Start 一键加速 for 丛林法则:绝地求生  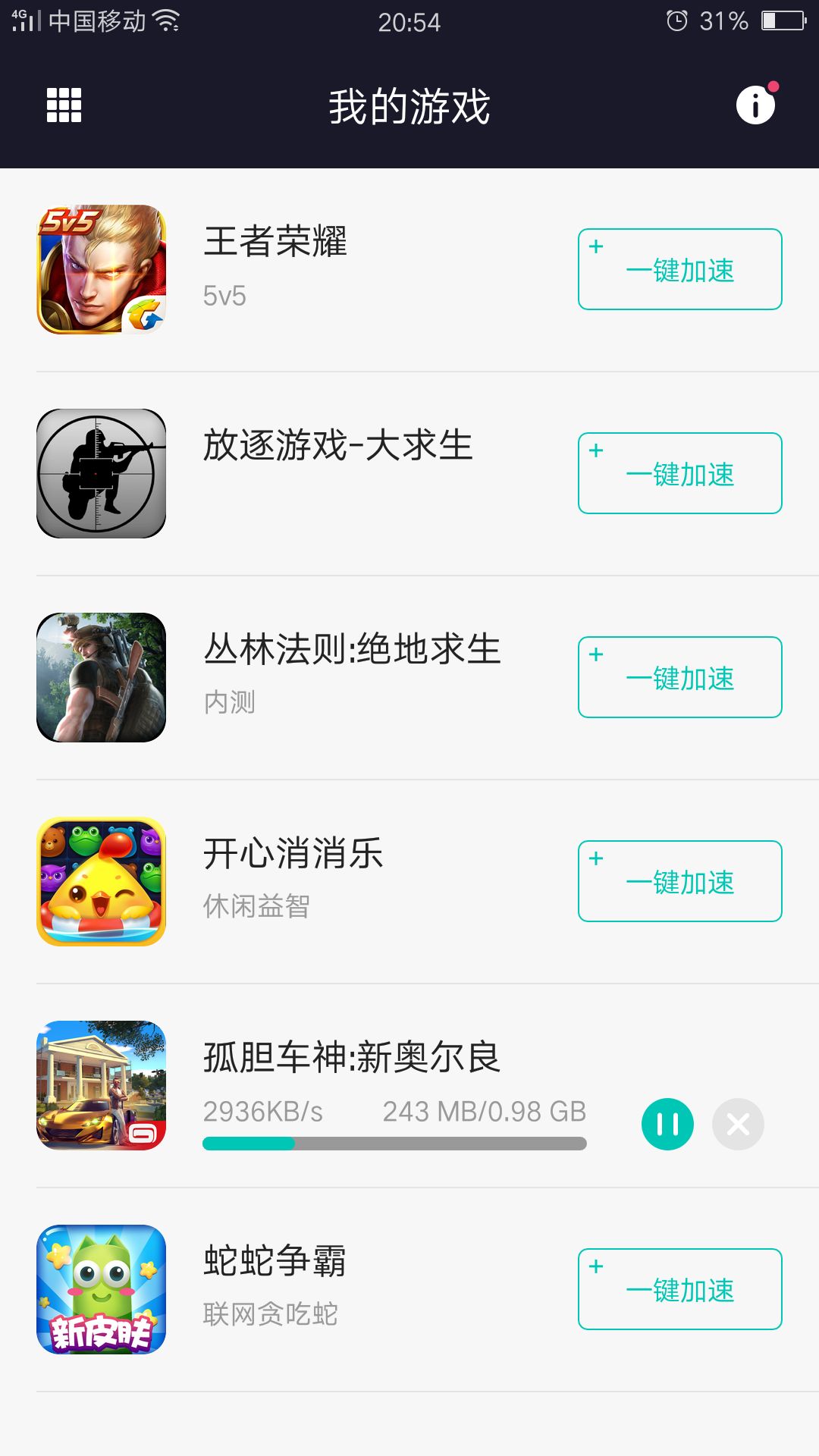point(679,677)
